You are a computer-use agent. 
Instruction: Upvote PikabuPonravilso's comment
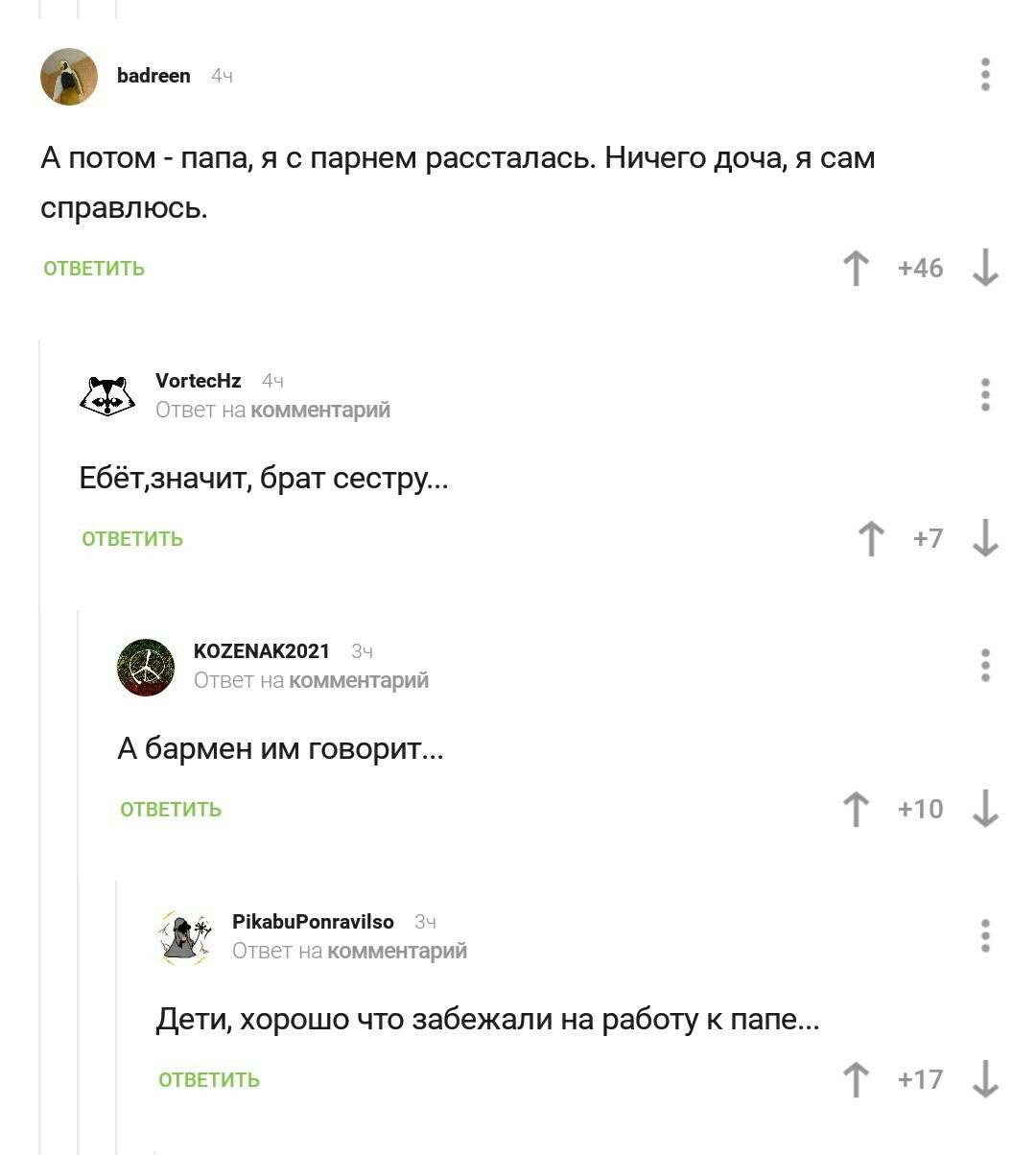click(x=856, y=1080)
